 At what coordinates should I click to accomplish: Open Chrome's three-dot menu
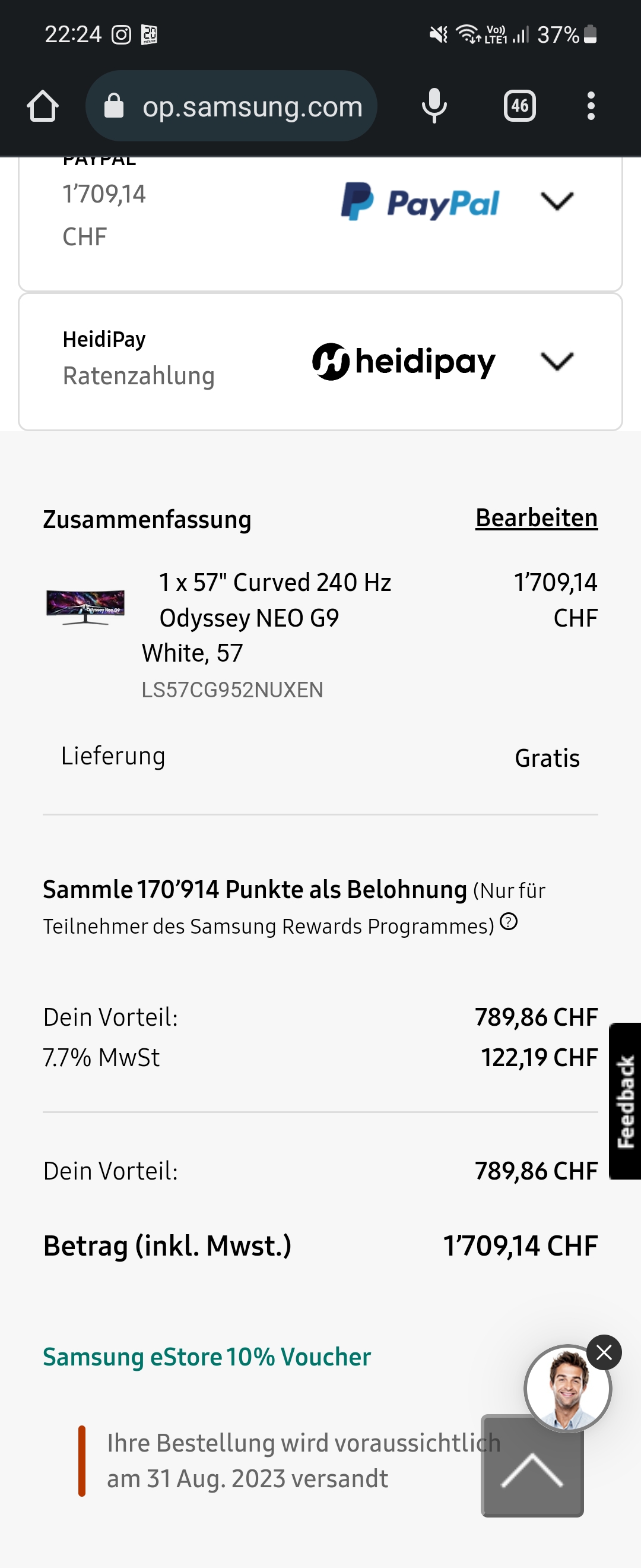[590, 106]
